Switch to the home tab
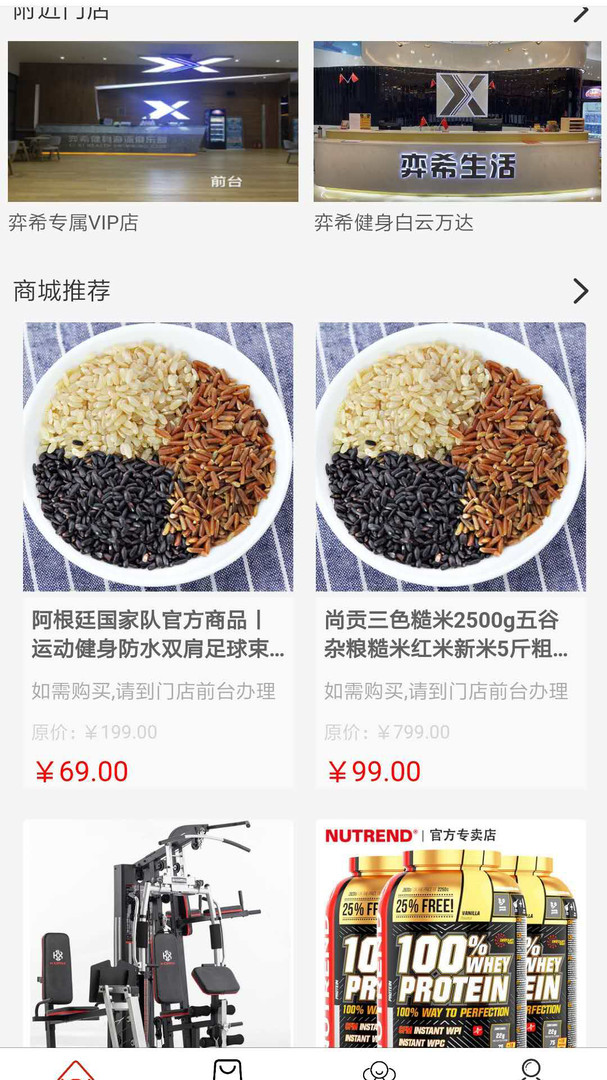The width and height of the screenshot is (607, 1080). [76, 1070]
